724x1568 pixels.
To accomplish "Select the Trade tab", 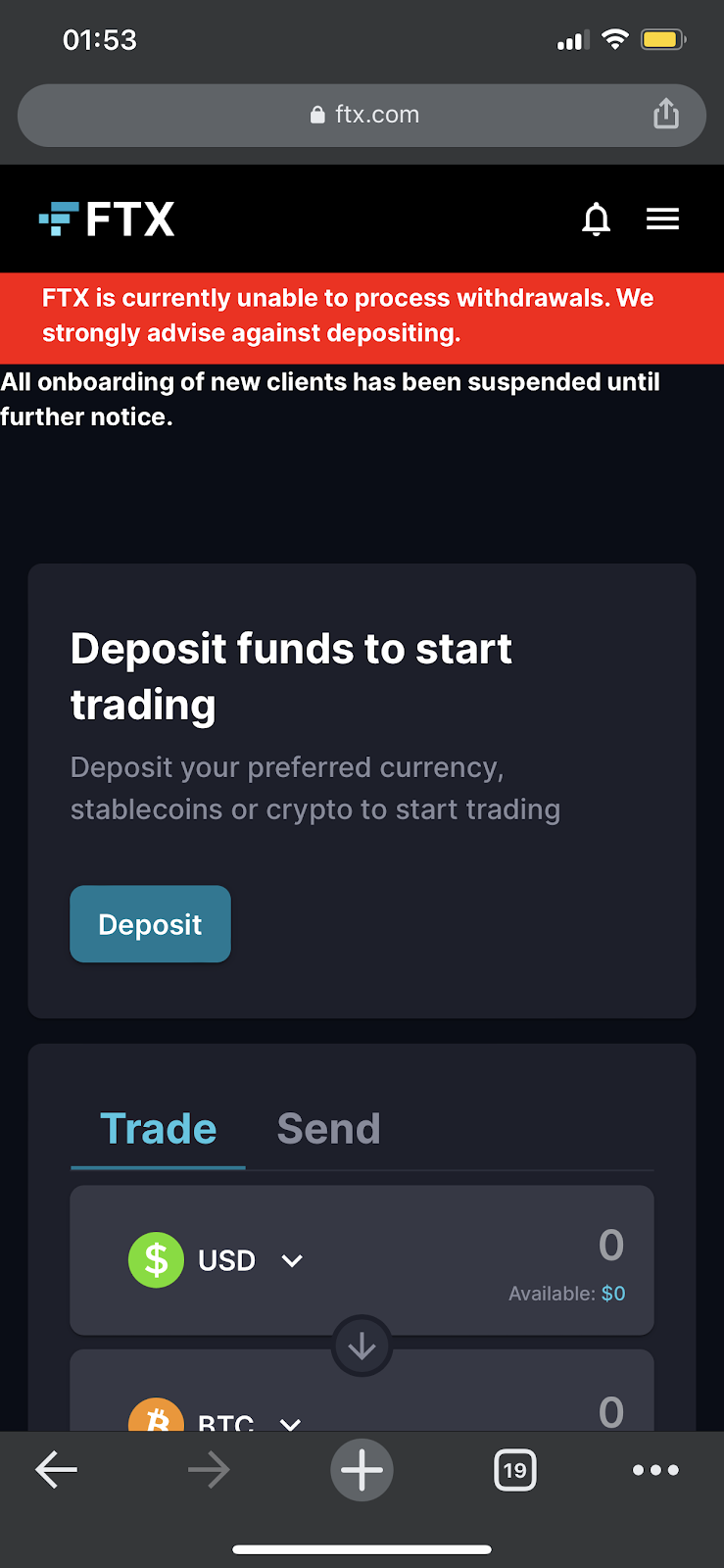I will pos(158,1129).
